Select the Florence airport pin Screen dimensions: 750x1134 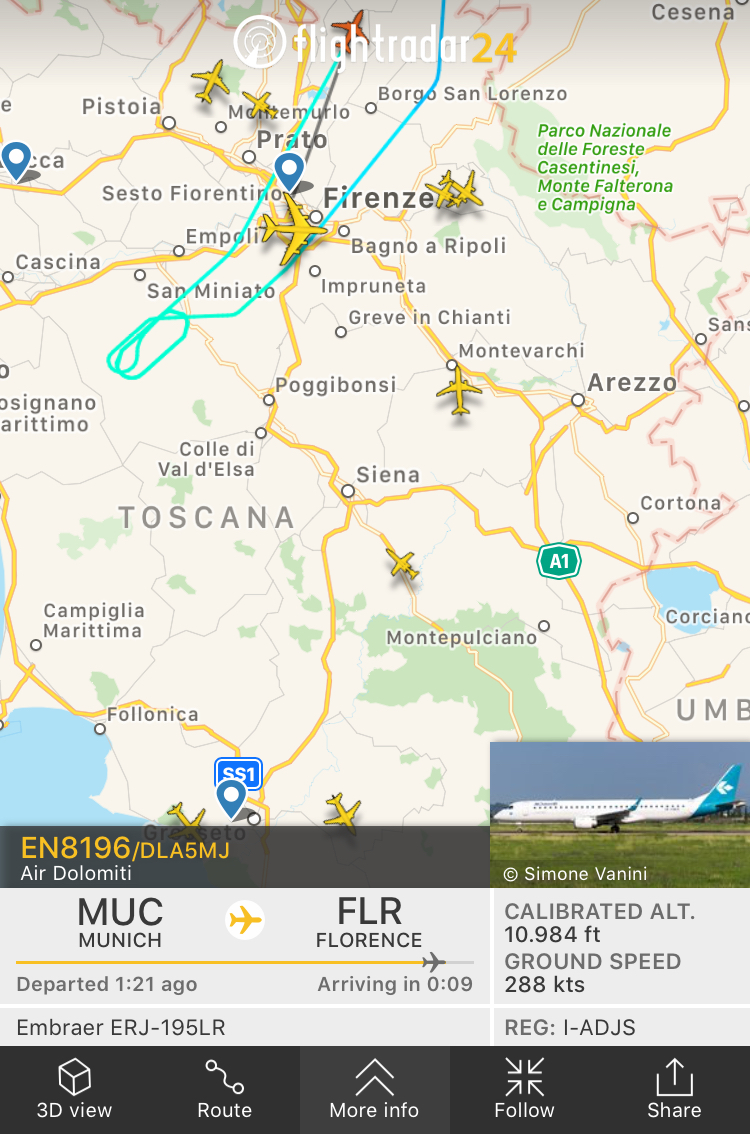point(290,172)
